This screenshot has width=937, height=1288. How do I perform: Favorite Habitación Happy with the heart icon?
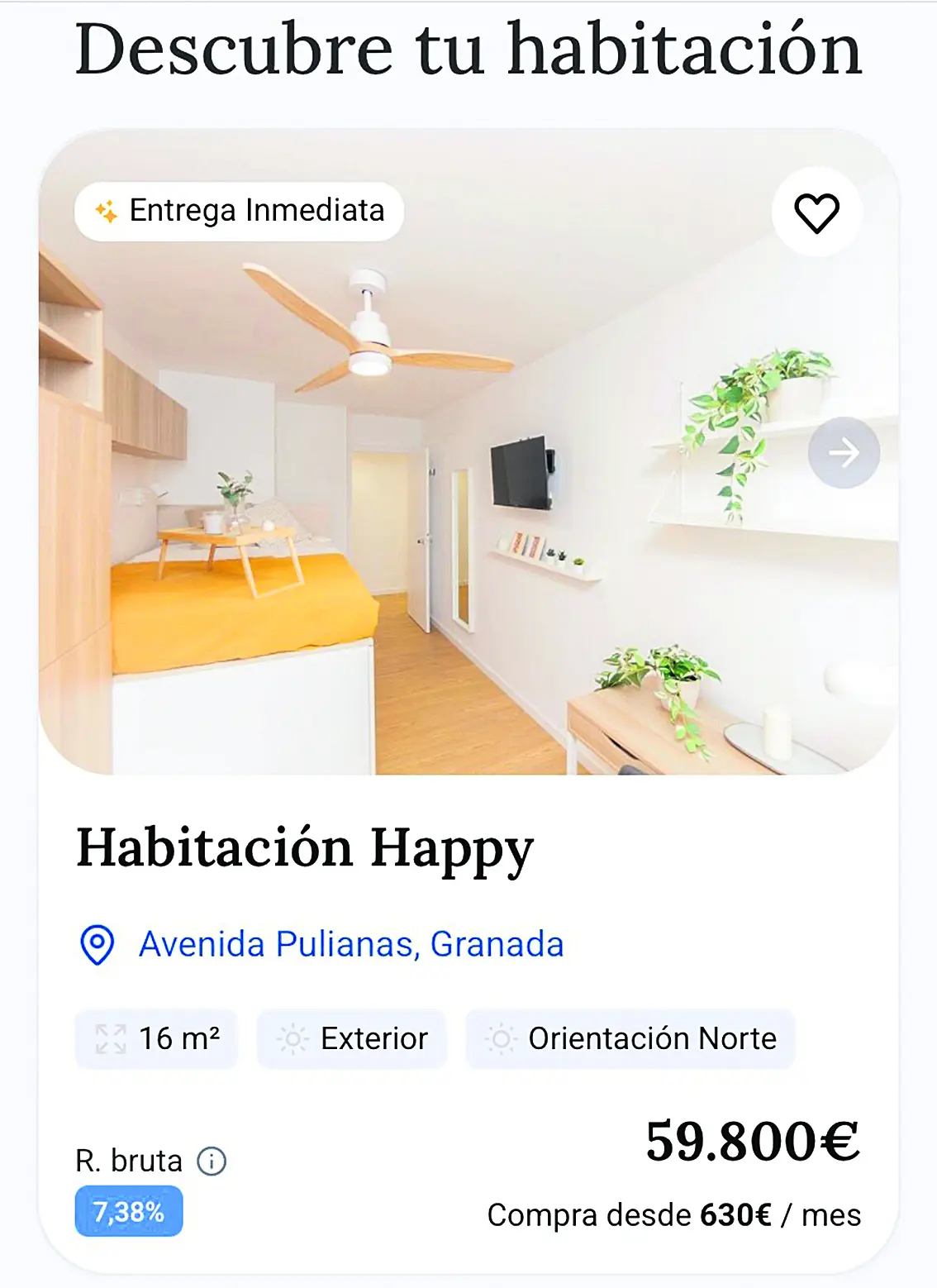[816, 212]
